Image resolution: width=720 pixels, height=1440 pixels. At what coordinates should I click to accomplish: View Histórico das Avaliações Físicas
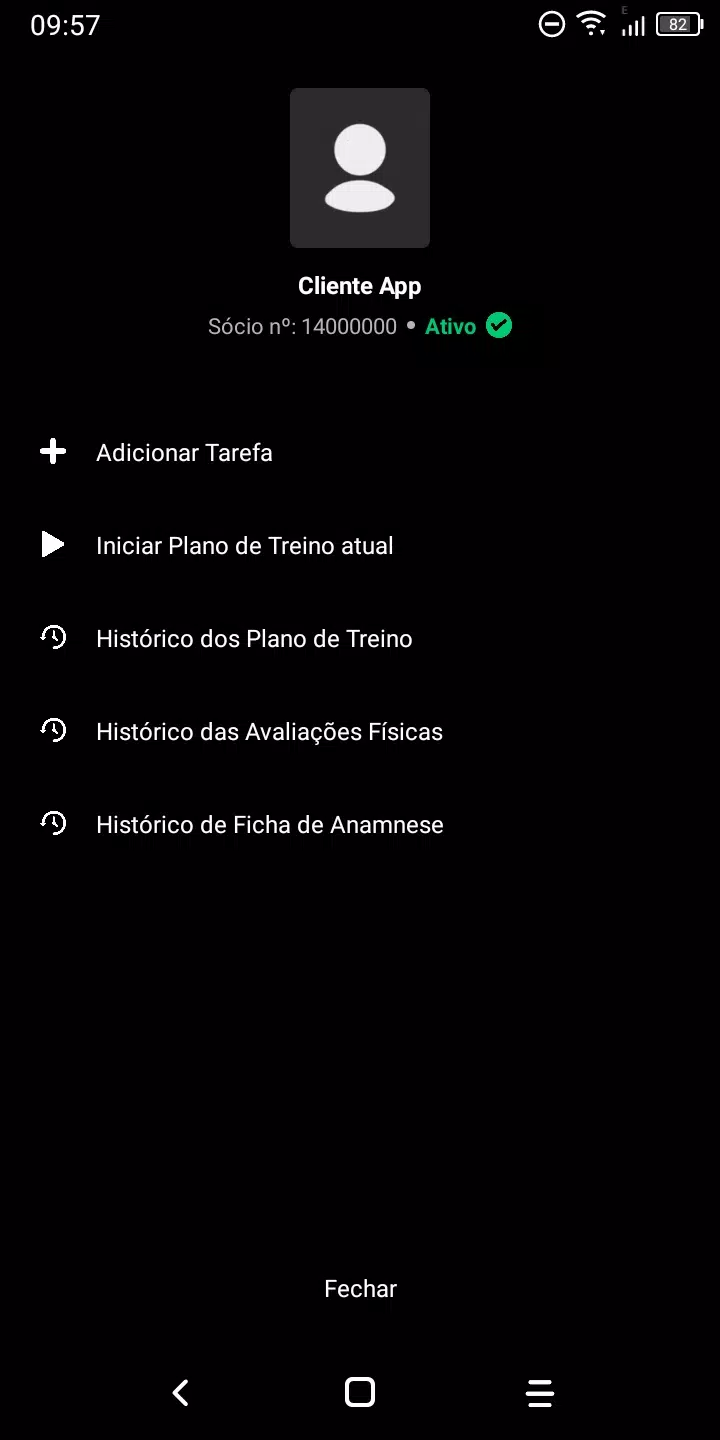[269, 732]
